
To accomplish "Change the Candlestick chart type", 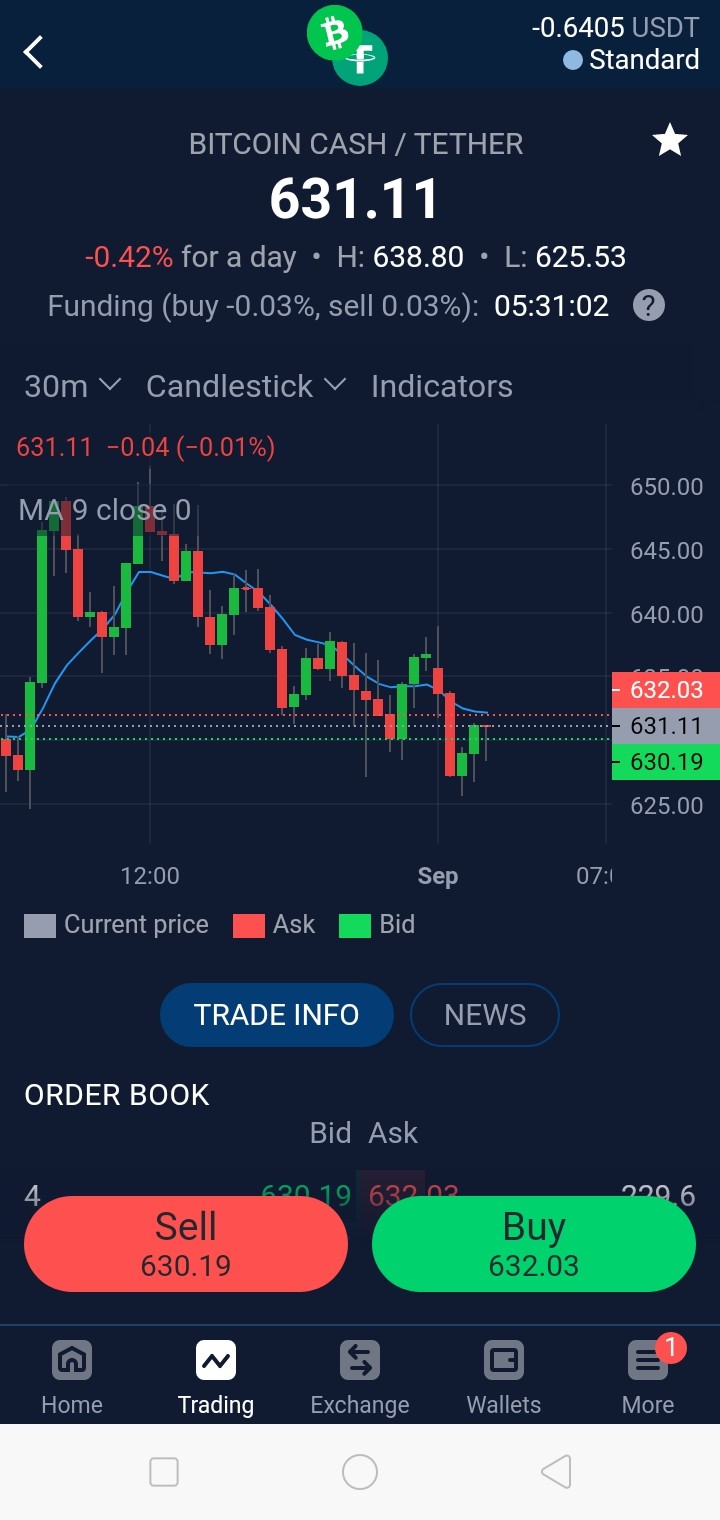I will click(246, 386).
